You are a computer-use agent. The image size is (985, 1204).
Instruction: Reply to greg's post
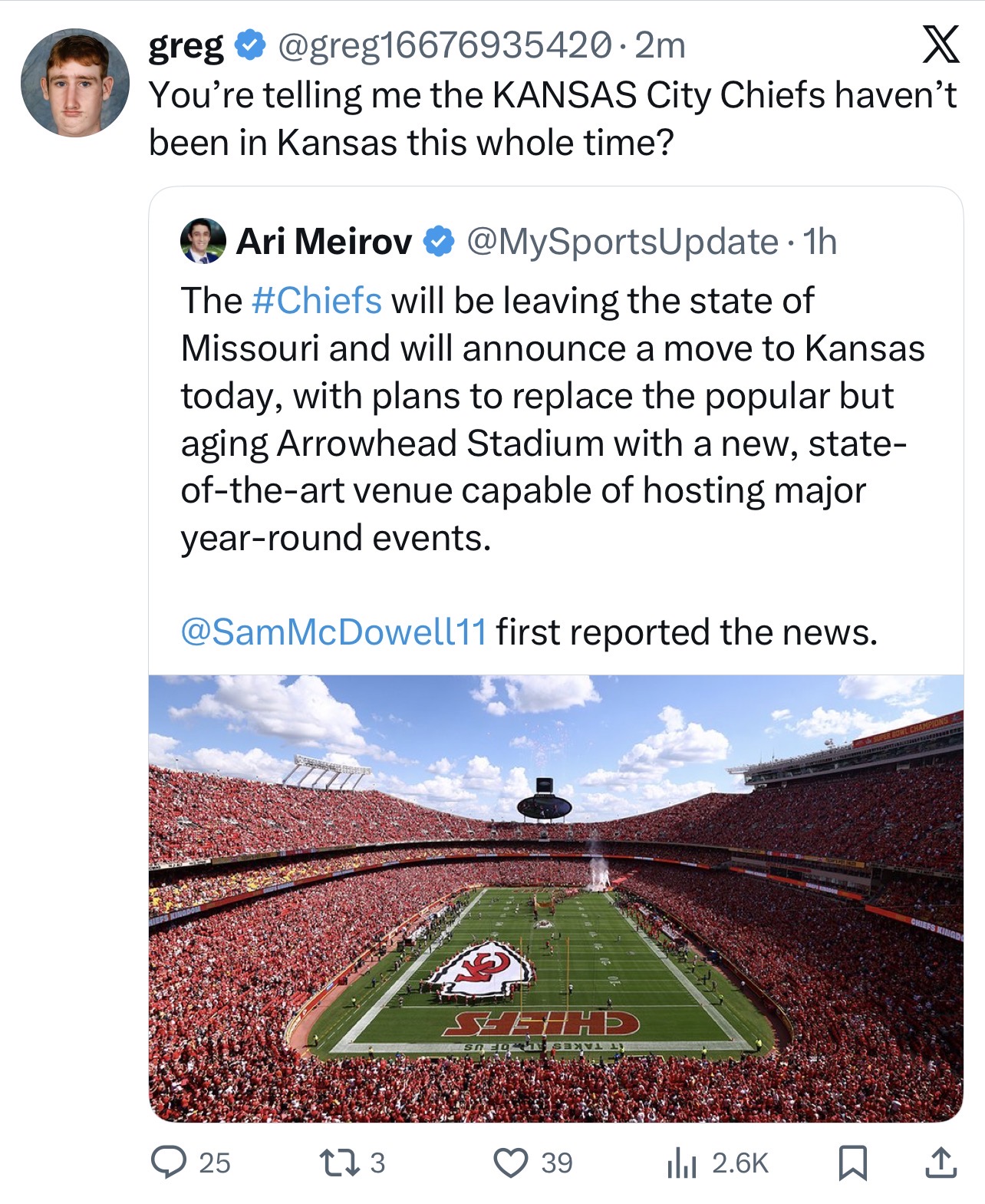click(x=169, y=1162)
